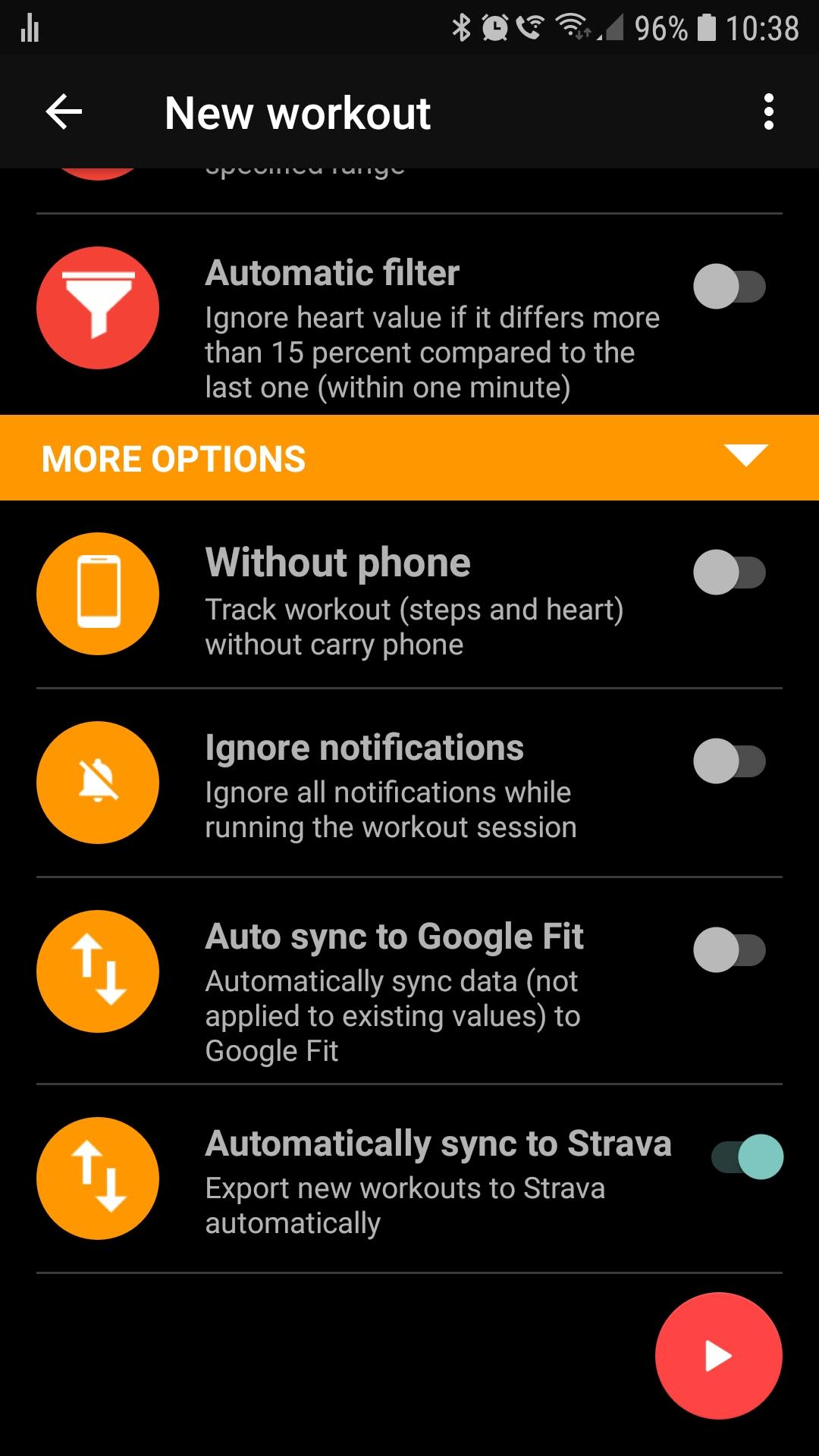The width and height of the screenshot is (819, 1456).
Task: Enable Ignore notifications during workout
Action: (x=729, y=761)
